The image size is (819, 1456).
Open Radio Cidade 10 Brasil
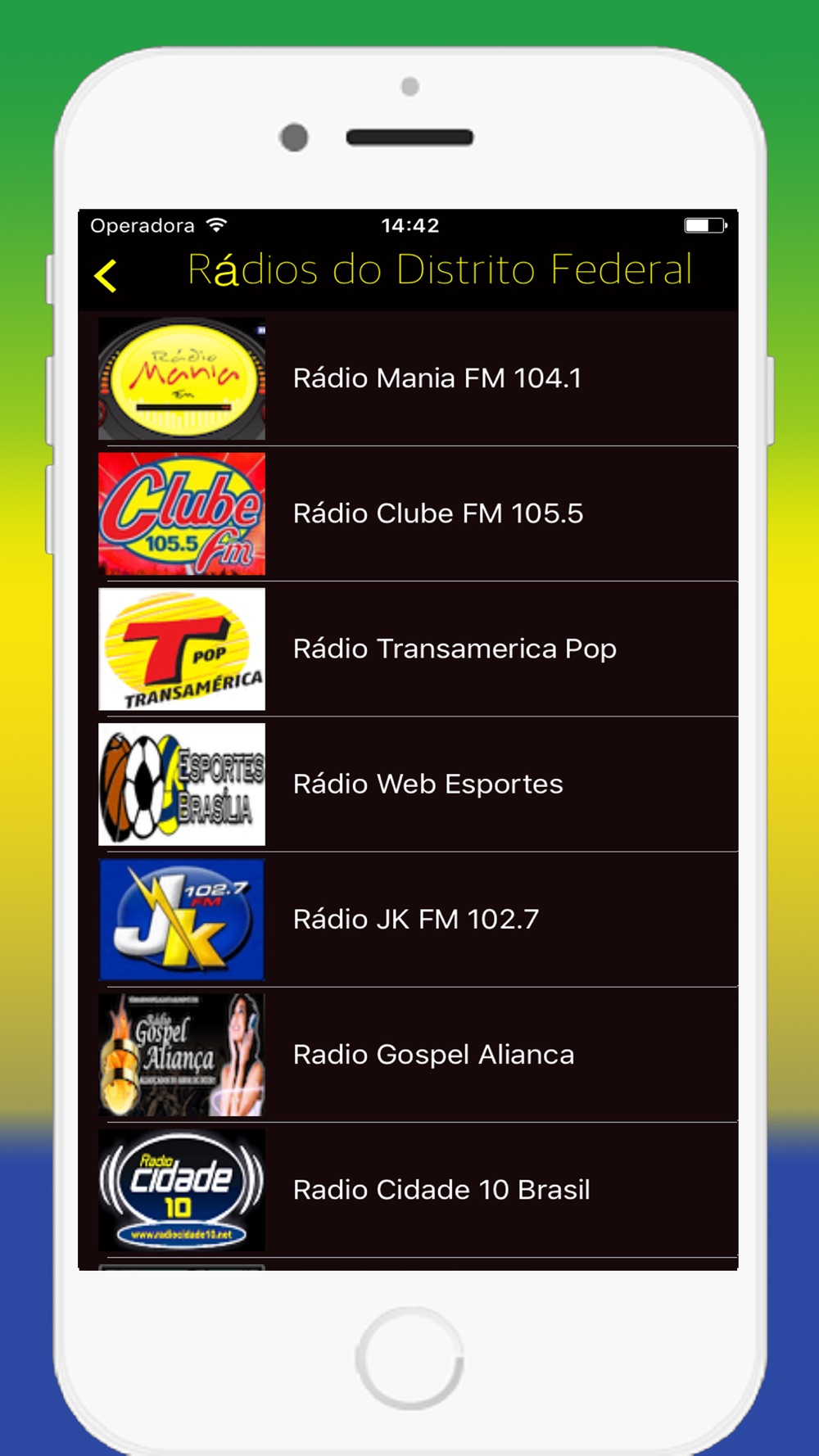(x=408, y=1189)
